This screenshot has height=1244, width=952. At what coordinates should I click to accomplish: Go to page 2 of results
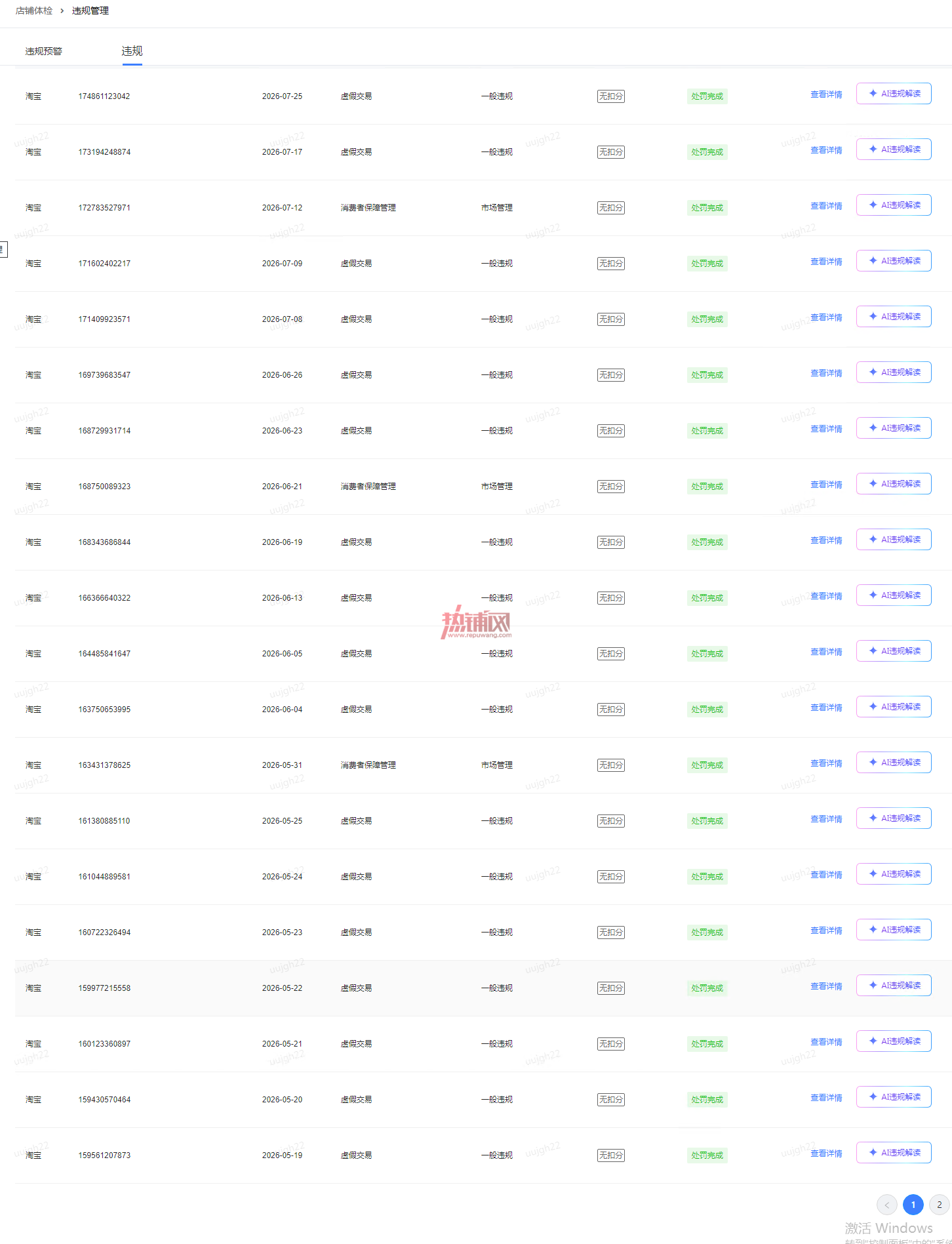(939, 1205)
